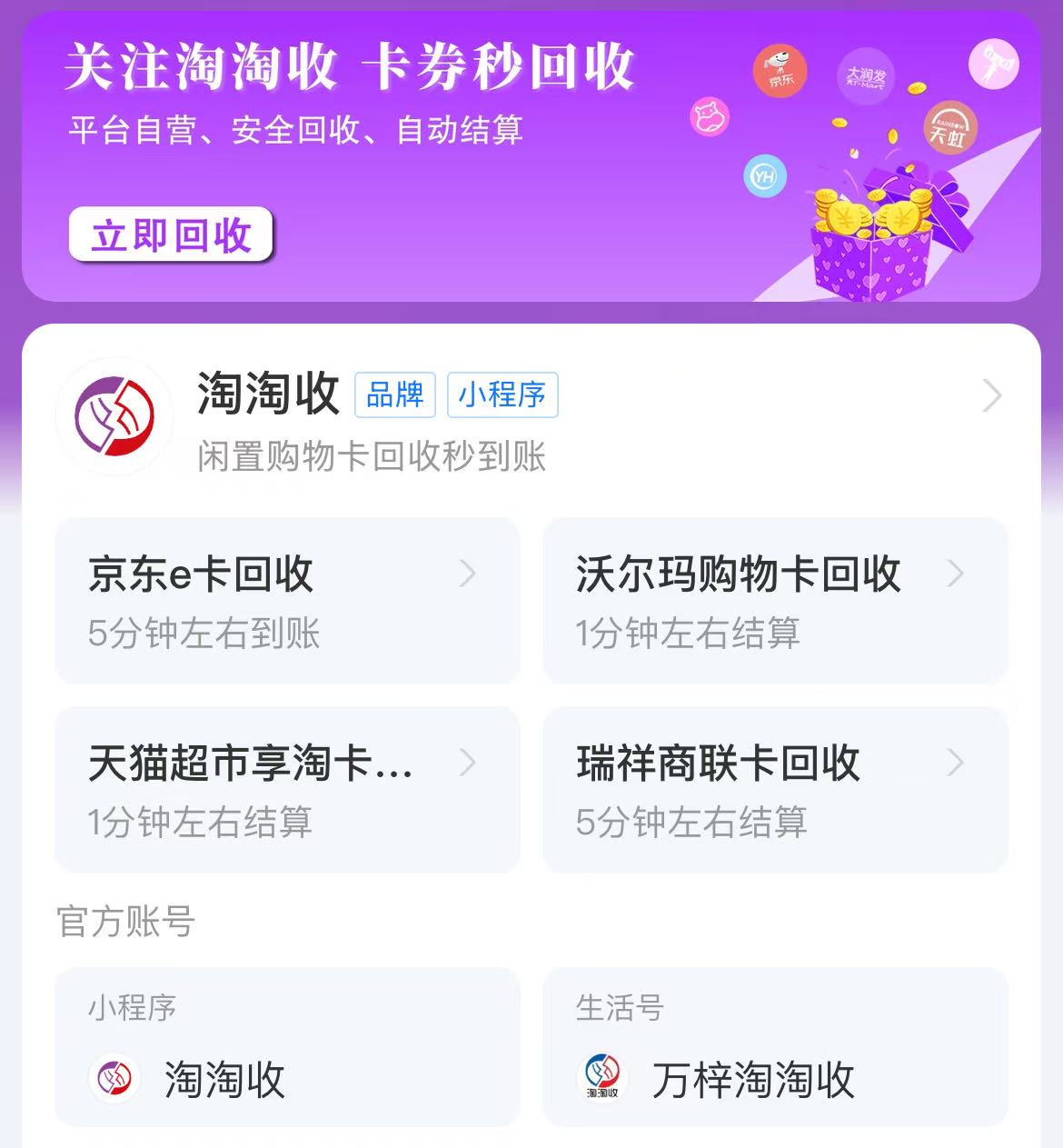Select 沃尔玛购物卡回收 card
1063x1148 pixels.
point(775,601)
